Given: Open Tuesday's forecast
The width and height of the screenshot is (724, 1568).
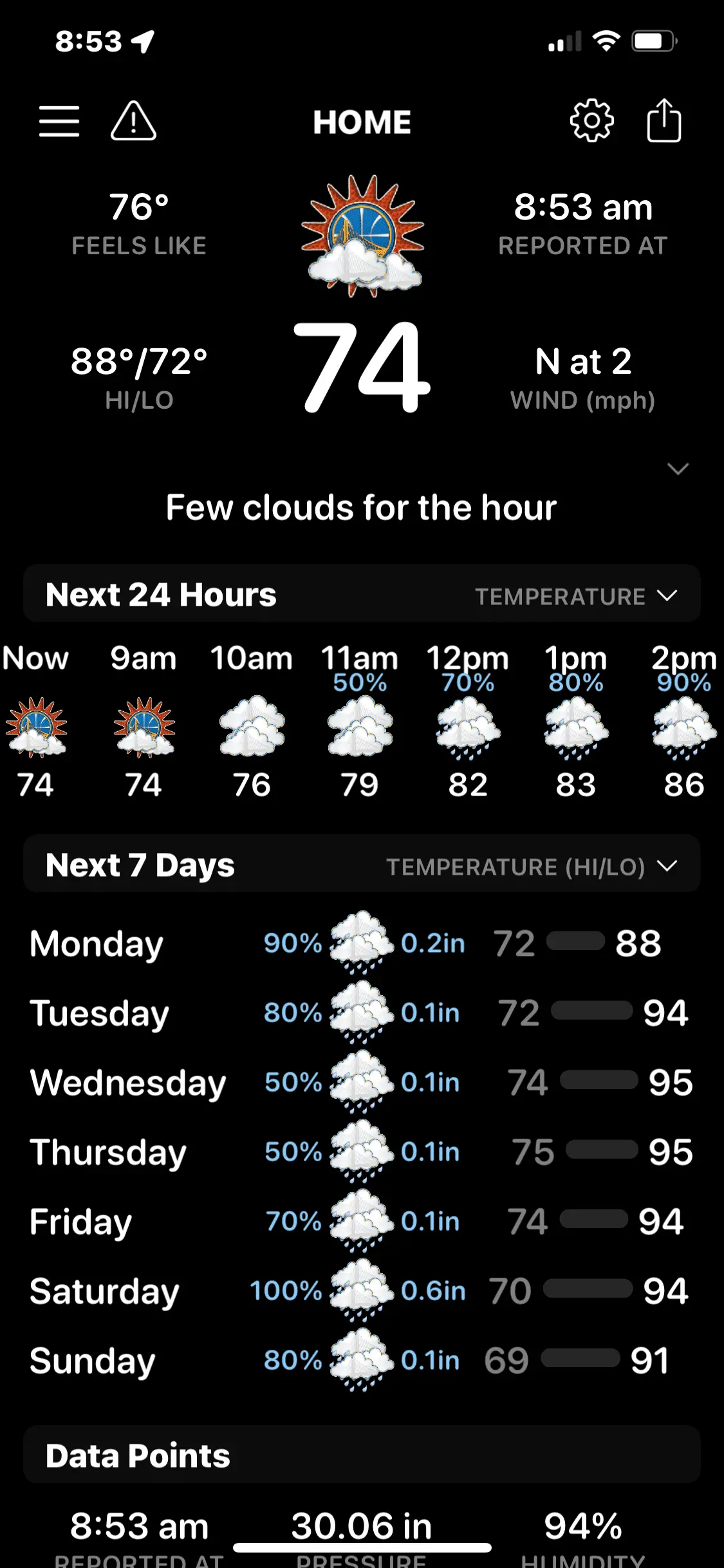Looking at the screenshot, I should click(360, 1013).
